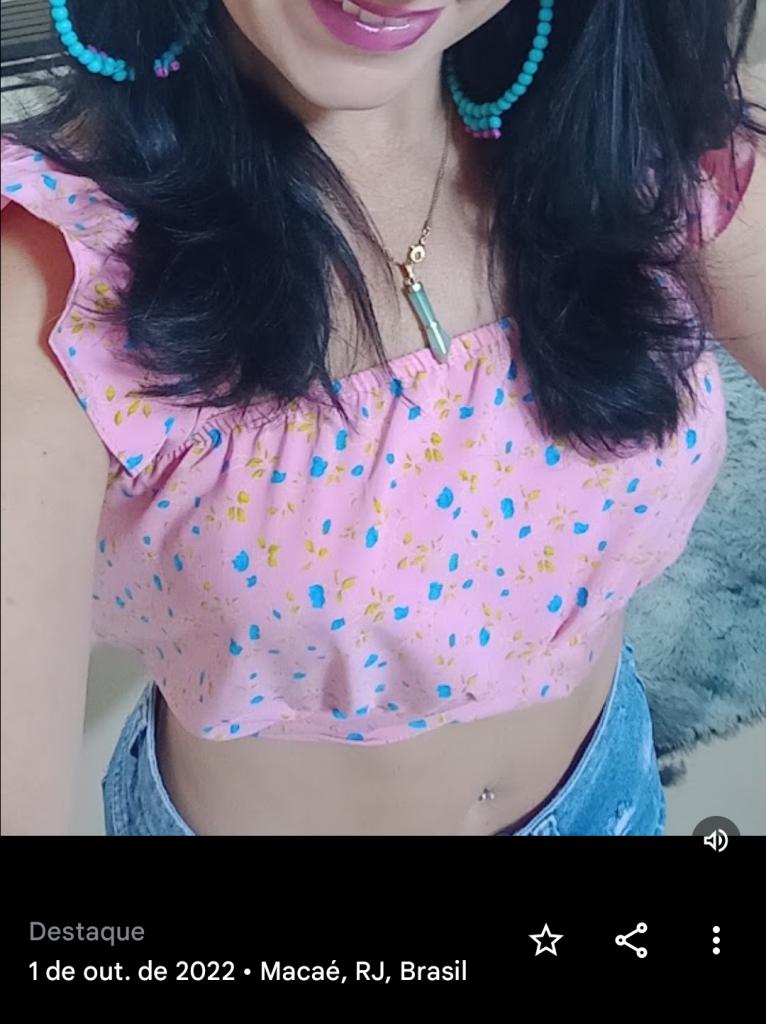
Task: Open the three-dot overflow menu
Action: tap(716, 940)
